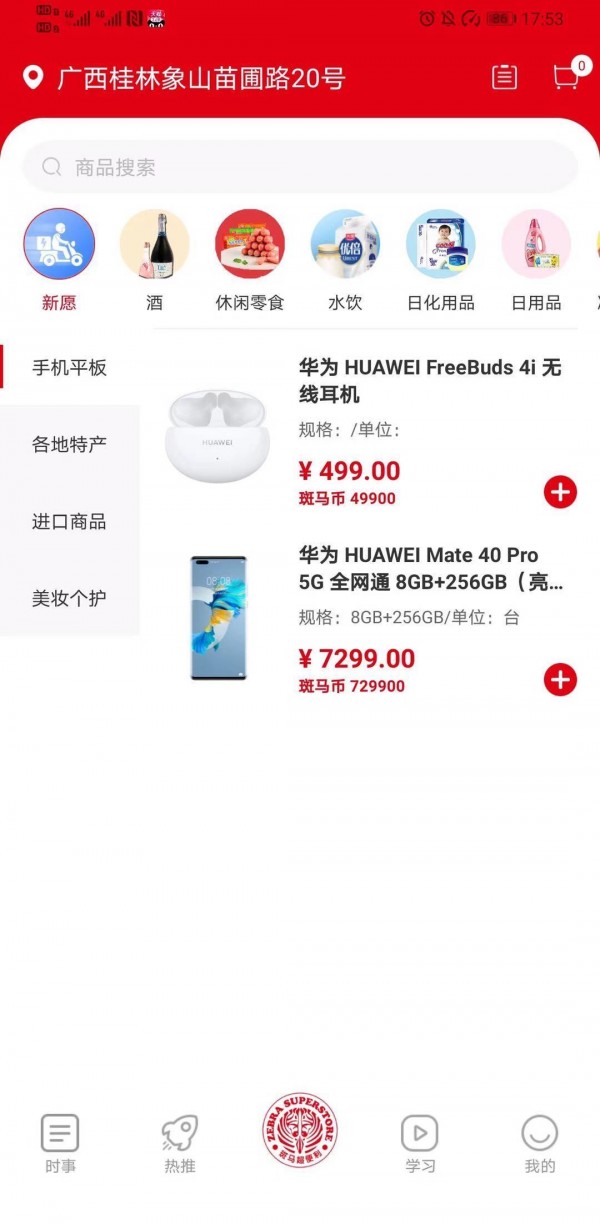This screenshot has height=1224, width=600.
Task: Select the 日用品 category
Action: coord(536,261)
